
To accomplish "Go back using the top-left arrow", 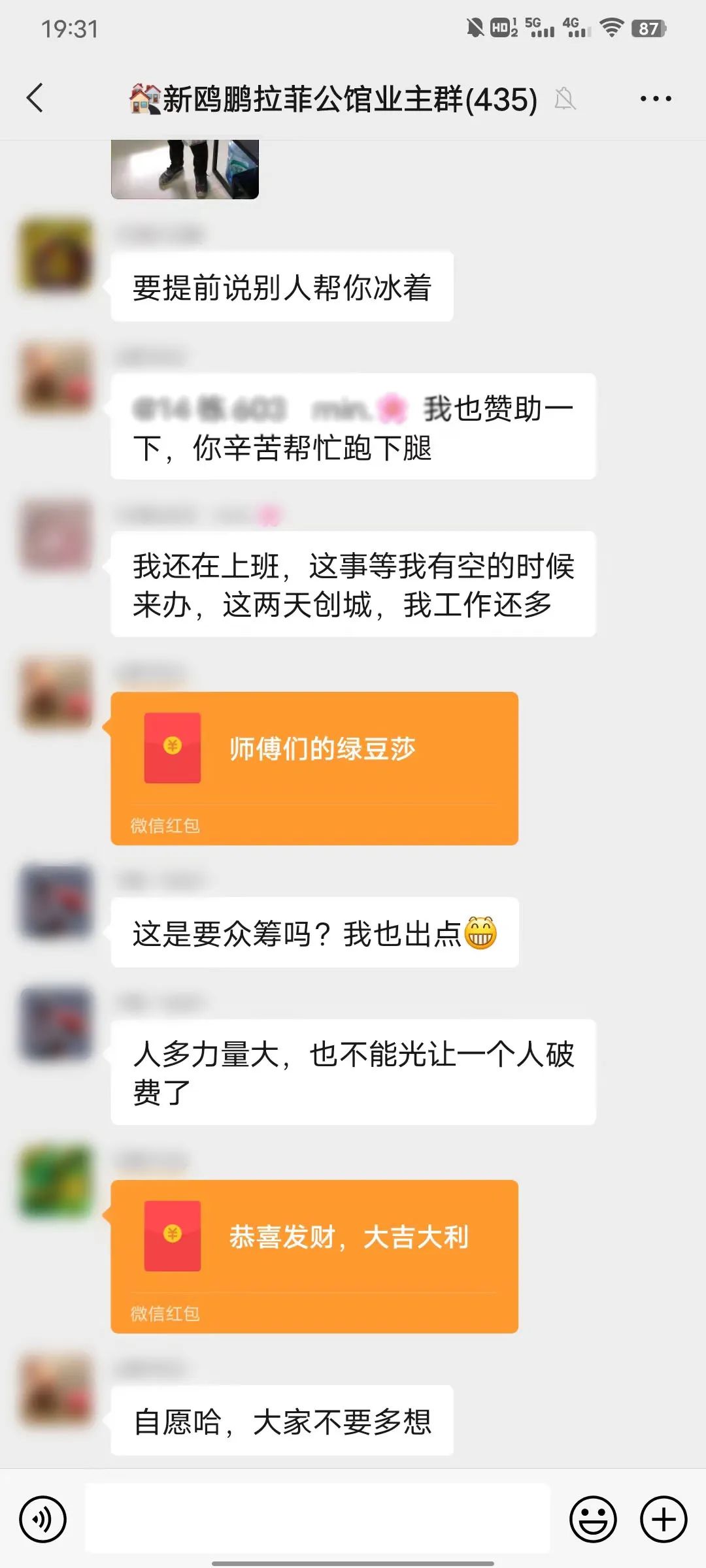I will (35, 99).
